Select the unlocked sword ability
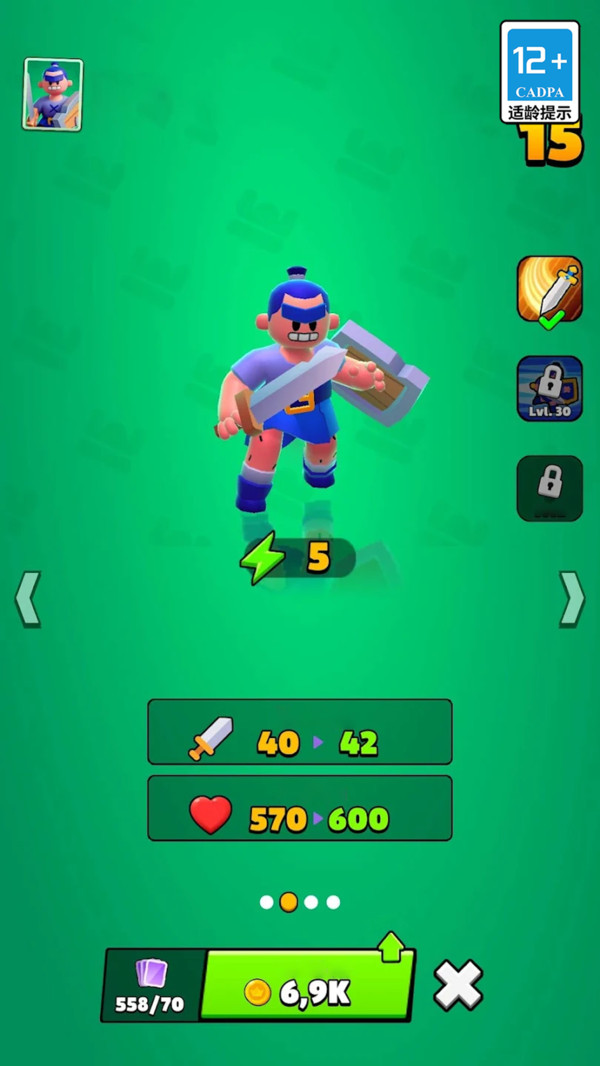The image size is (600, 1066). tap(549, 290)
